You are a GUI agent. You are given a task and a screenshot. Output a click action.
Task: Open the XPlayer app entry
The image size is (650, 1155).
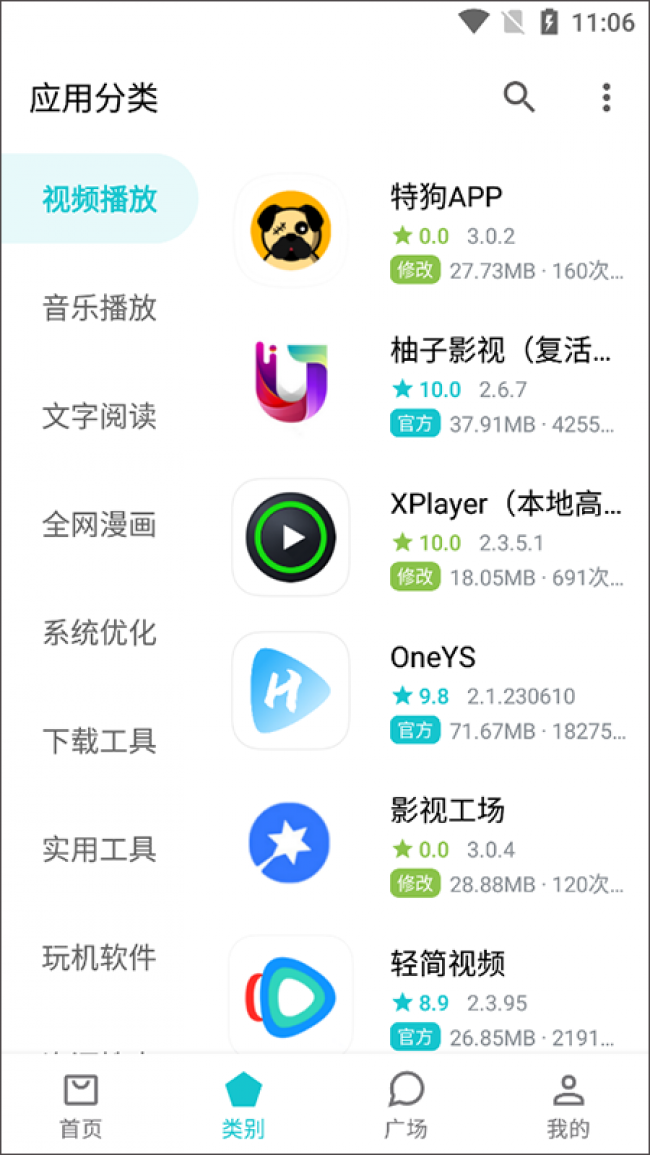(430, 540)
